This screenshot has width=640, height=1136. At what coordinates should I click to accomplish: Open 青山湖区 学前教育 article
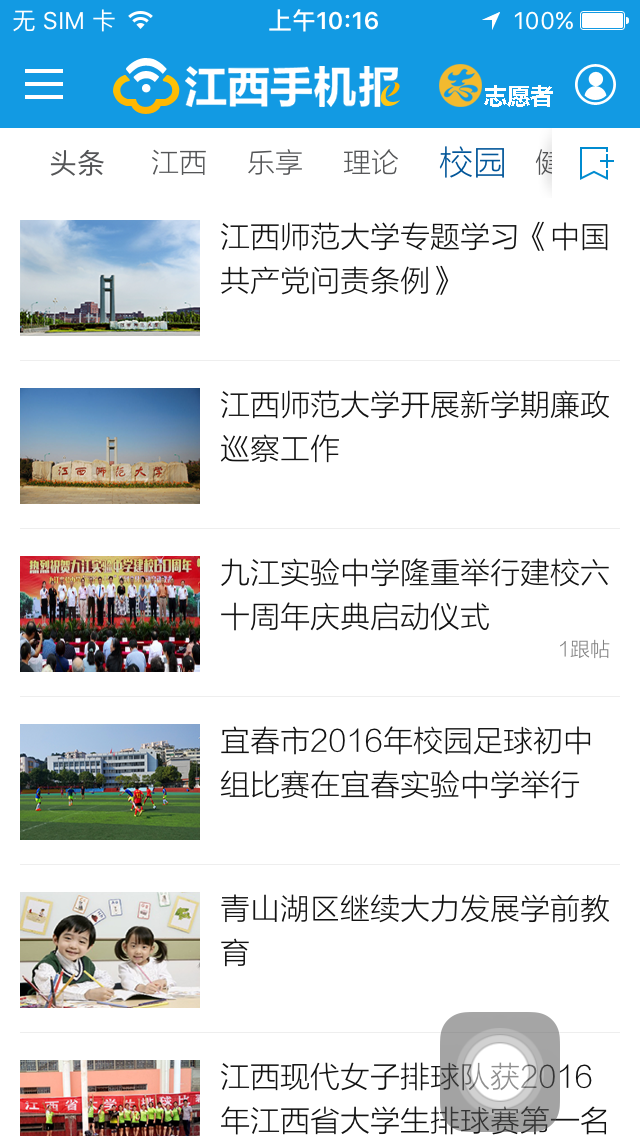[414, 931]
